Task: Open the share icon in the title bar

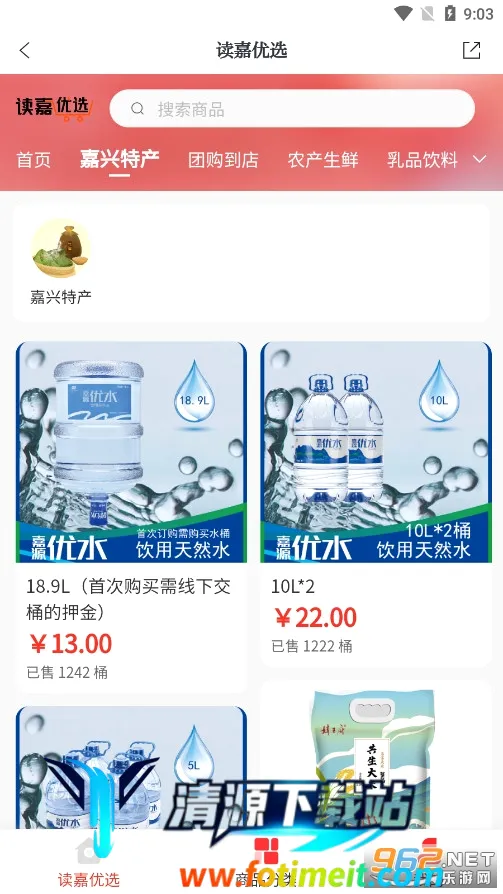Action: [471, 50]
